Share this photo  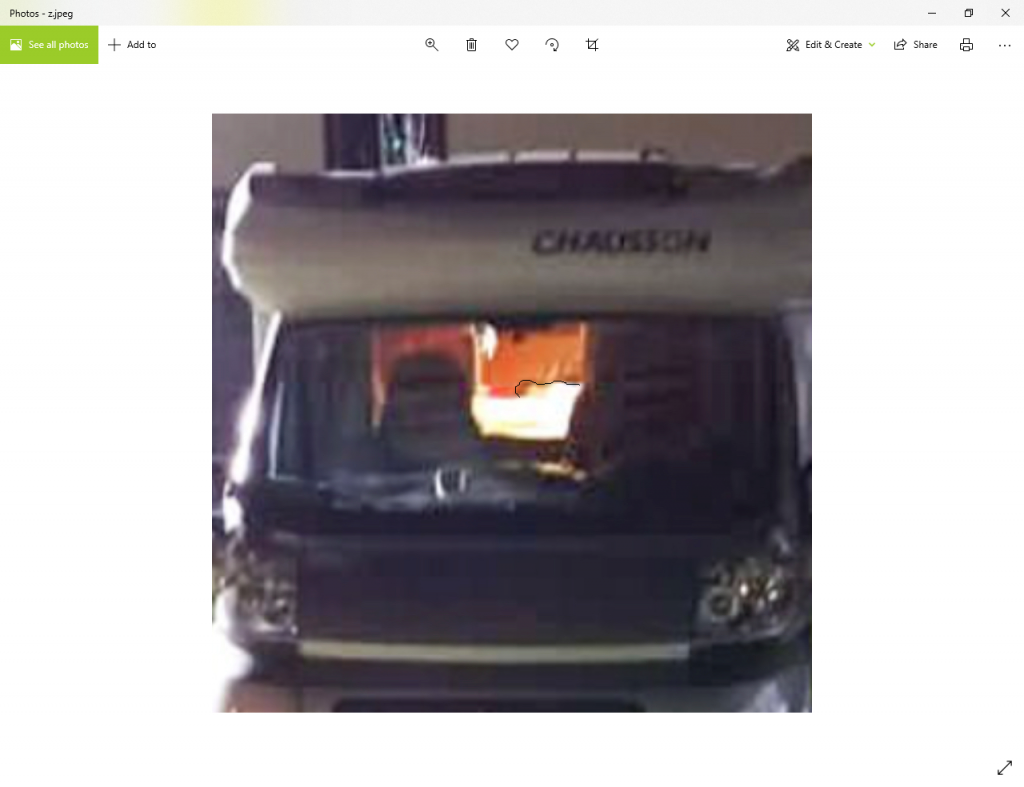tap(916, 45)
